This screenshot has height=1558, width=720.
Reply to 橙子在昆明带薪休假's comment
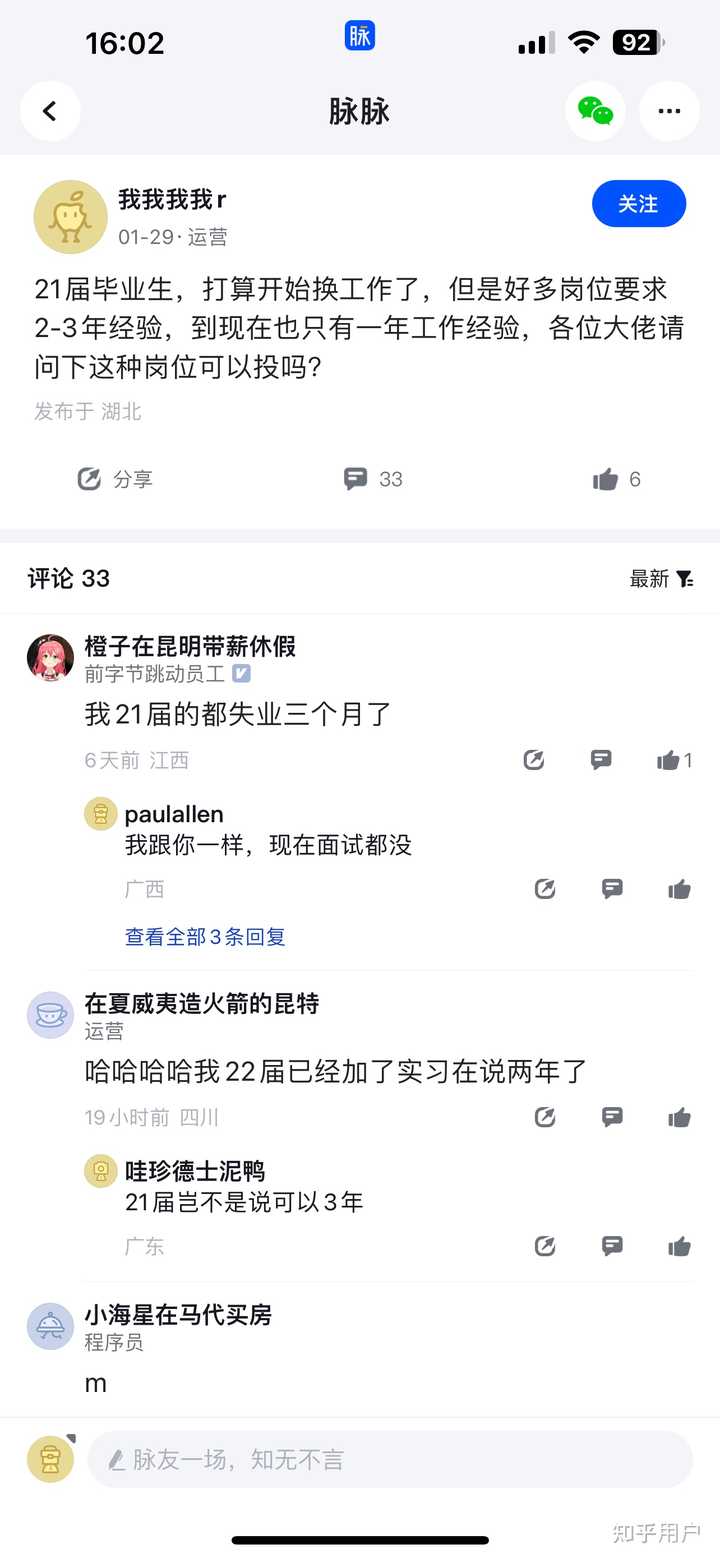[601, 760]
